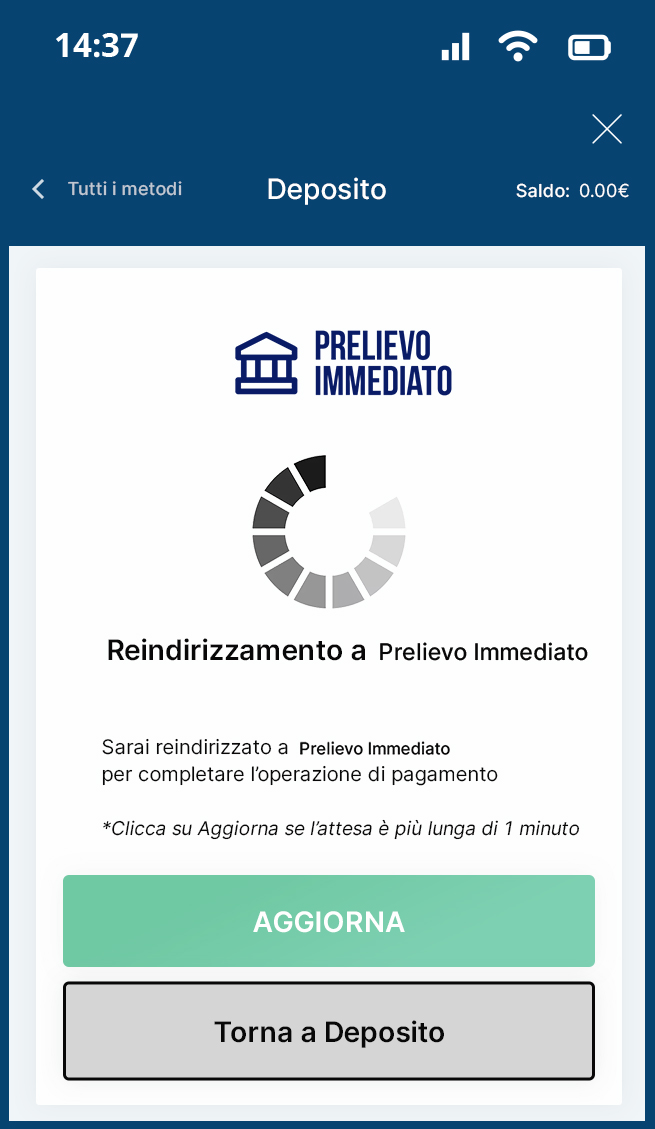The height and width of the screenshot is (1129, 655).
Task: Close the deposit screen with the X
Action: pos(607,130)
